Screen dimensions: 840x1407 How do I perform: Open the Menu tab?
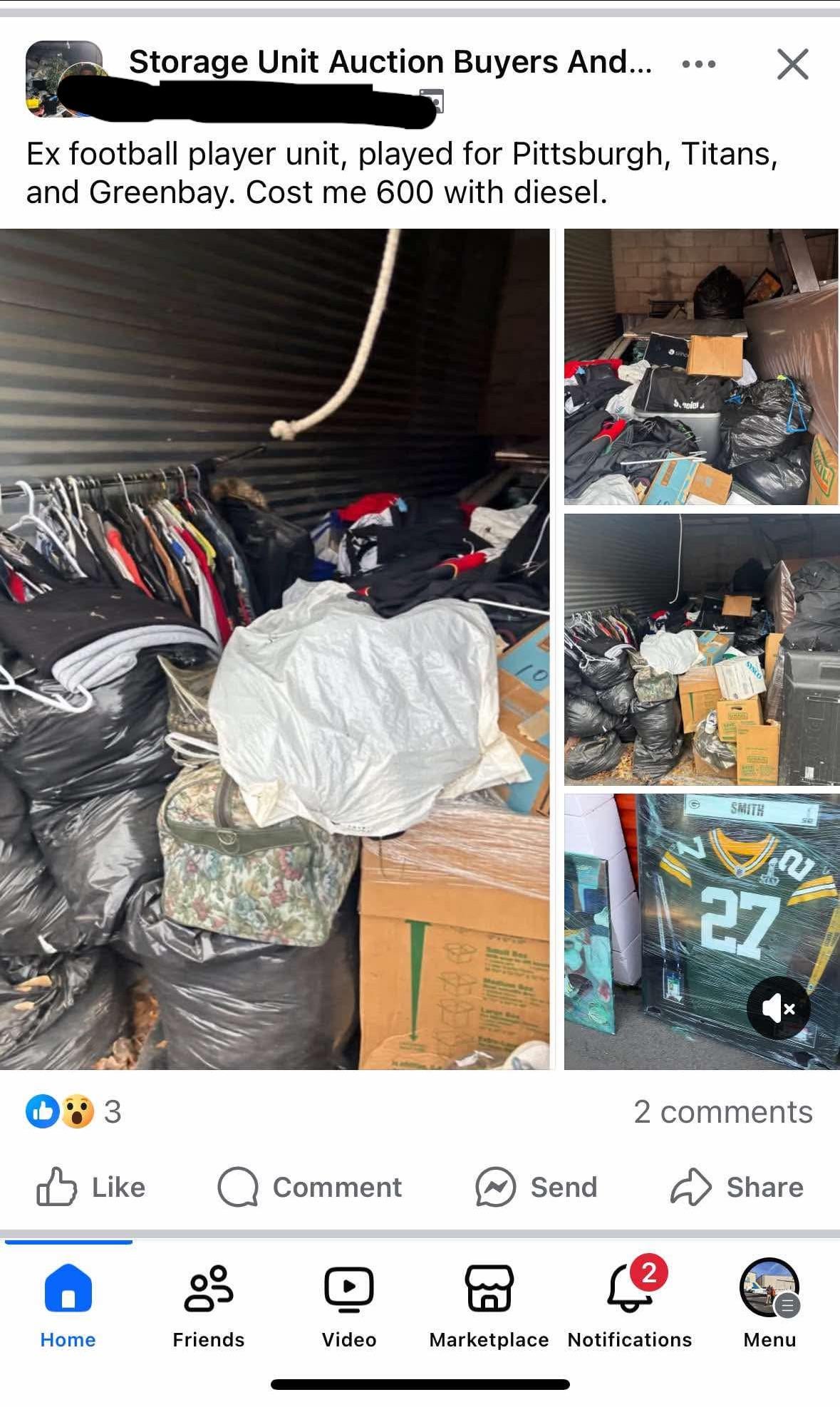click(x=769, y=1305)
